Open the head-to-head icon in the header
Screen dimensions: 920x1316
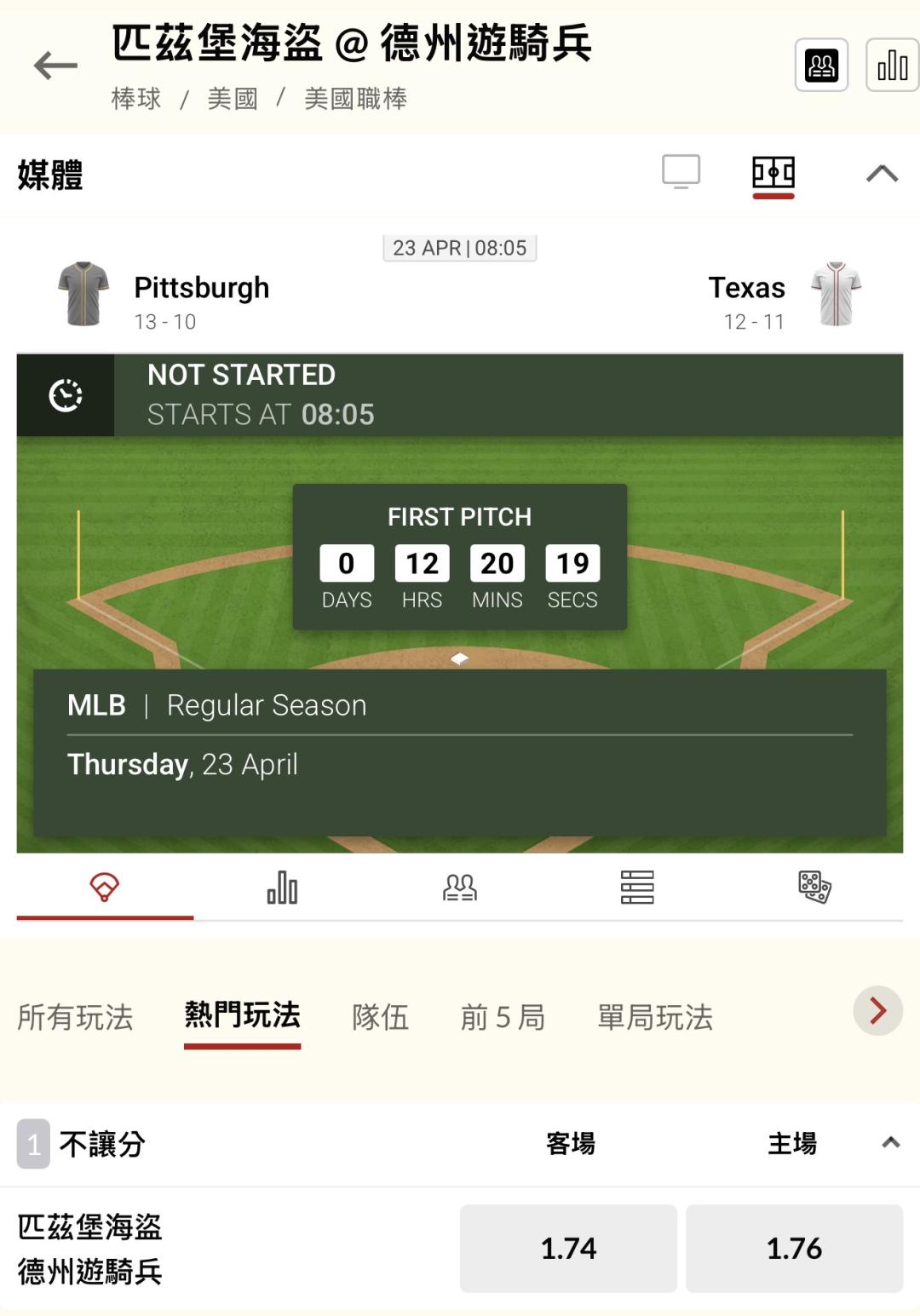tap(821, 66)
